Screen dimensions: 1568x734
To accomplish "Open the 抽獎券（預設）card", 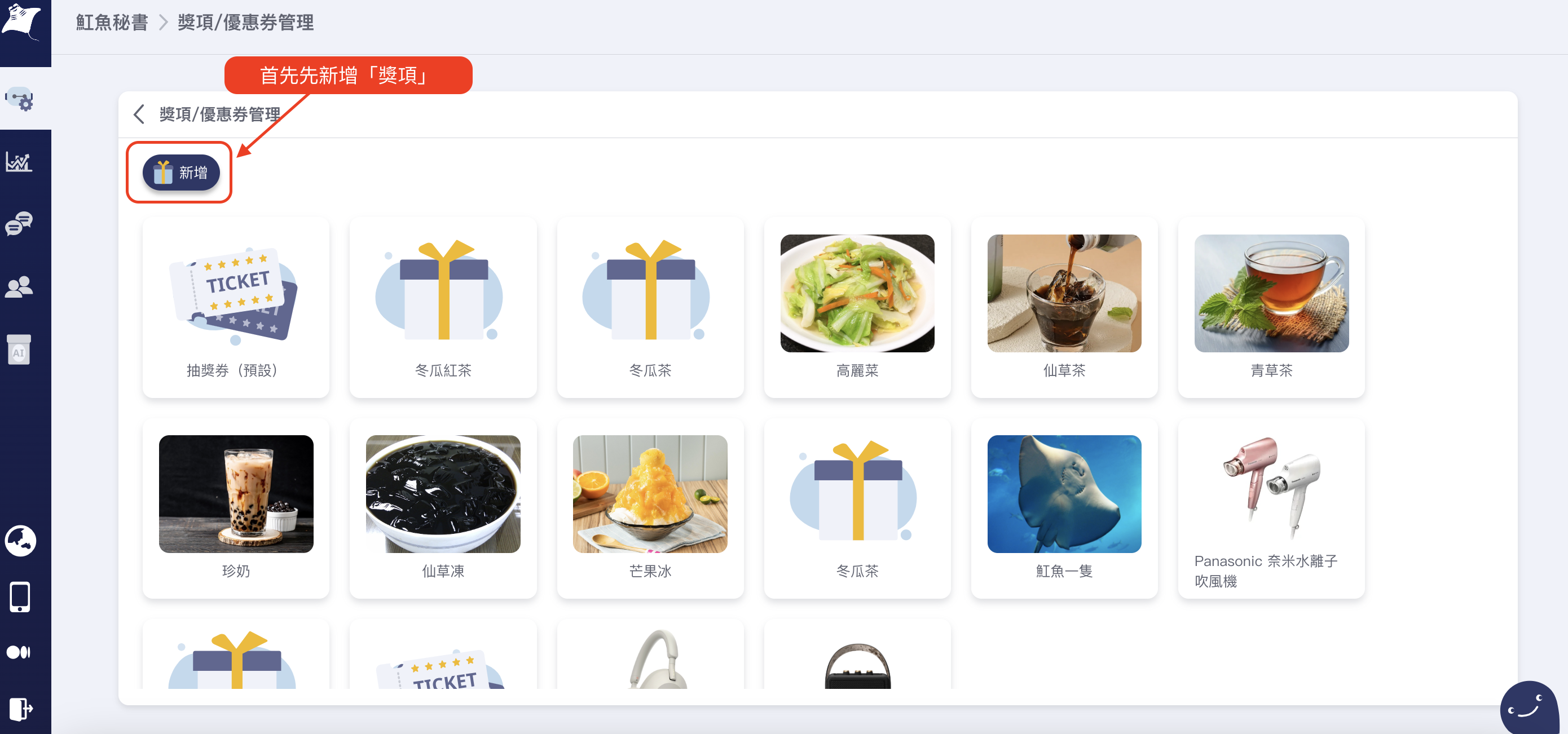I will pyautogui.click(x=236, y=307).
